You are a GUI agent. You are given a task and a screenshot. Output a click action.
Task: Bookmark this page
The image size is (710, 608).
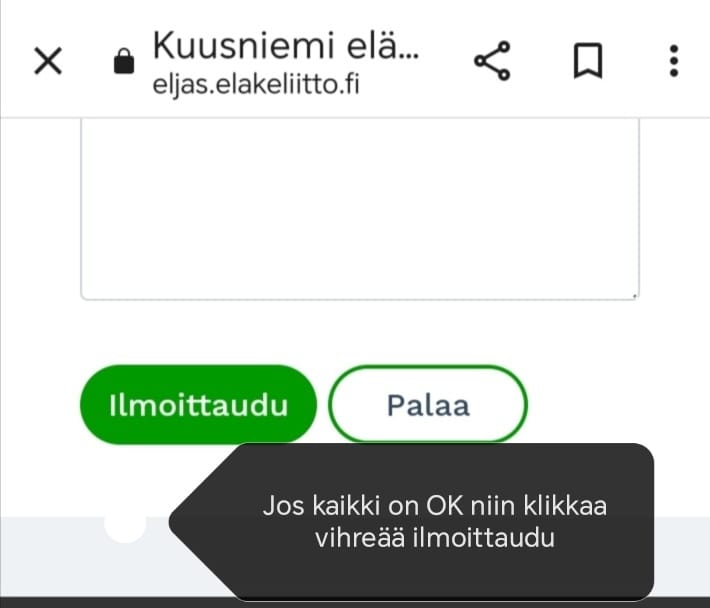coord(587,62)
